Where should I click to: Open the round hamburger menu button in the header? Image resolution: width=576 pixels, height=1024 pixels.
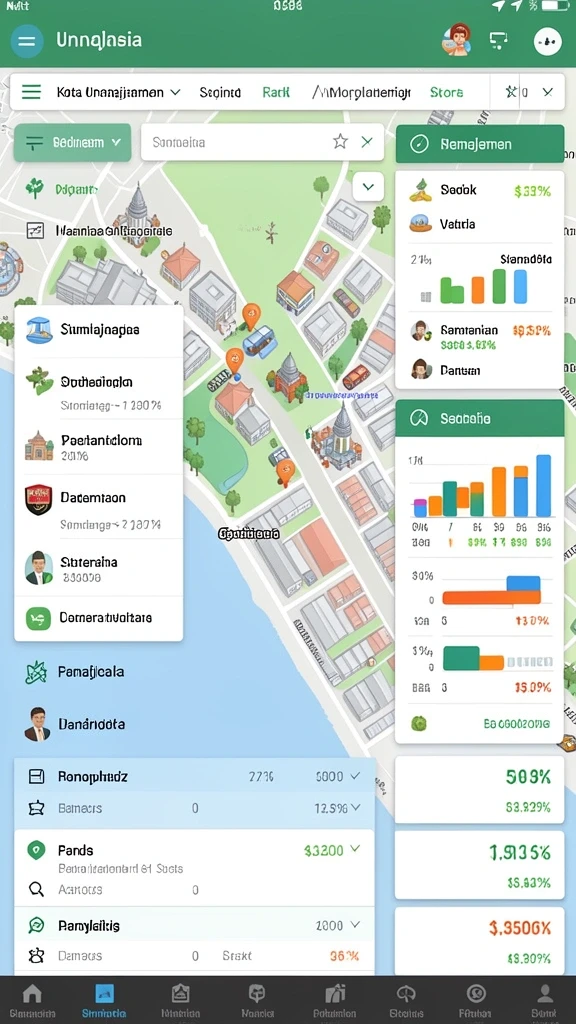(27, 41)
